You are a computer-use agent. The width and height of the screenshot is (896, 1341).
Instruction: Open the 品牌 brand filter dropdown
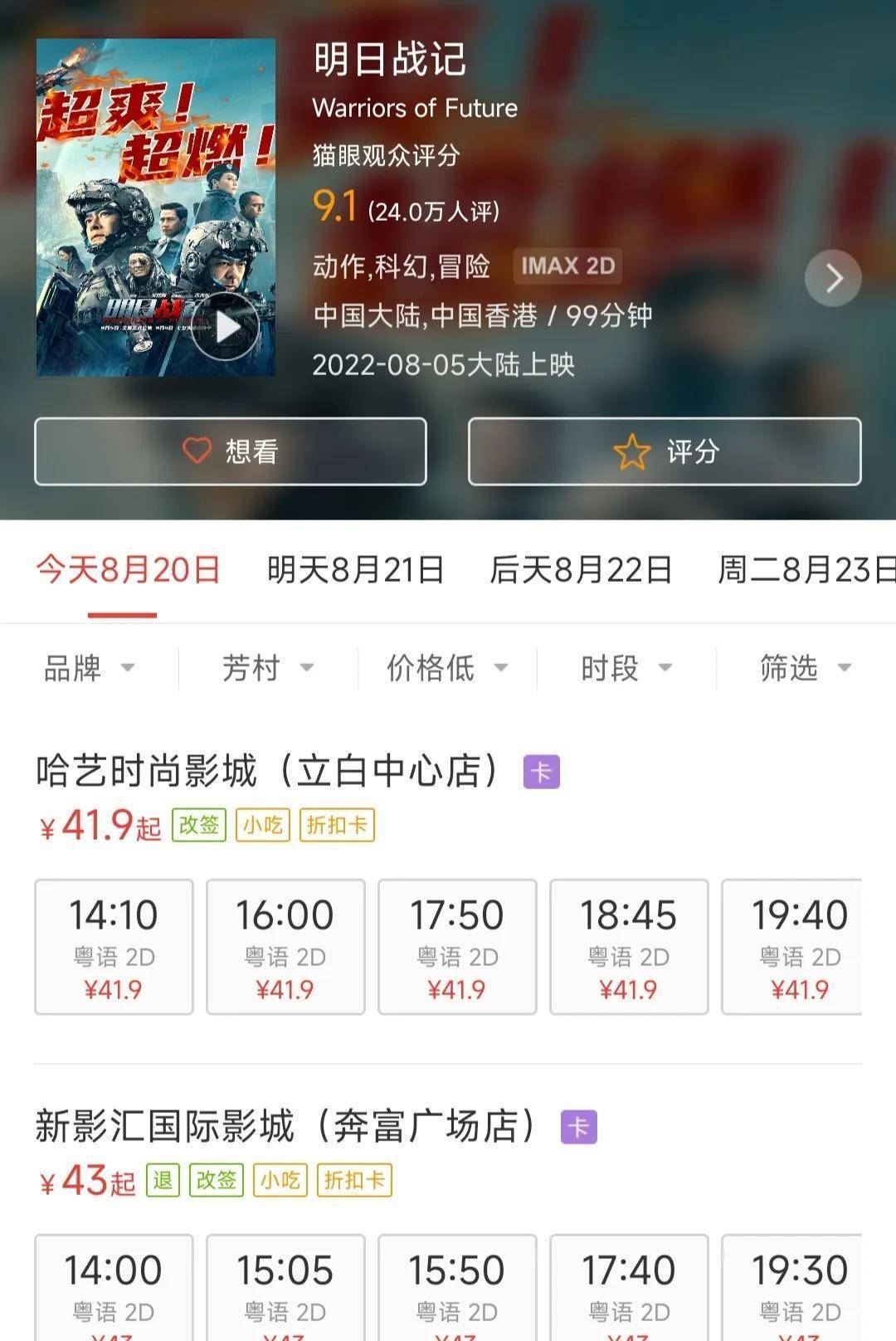85,668
